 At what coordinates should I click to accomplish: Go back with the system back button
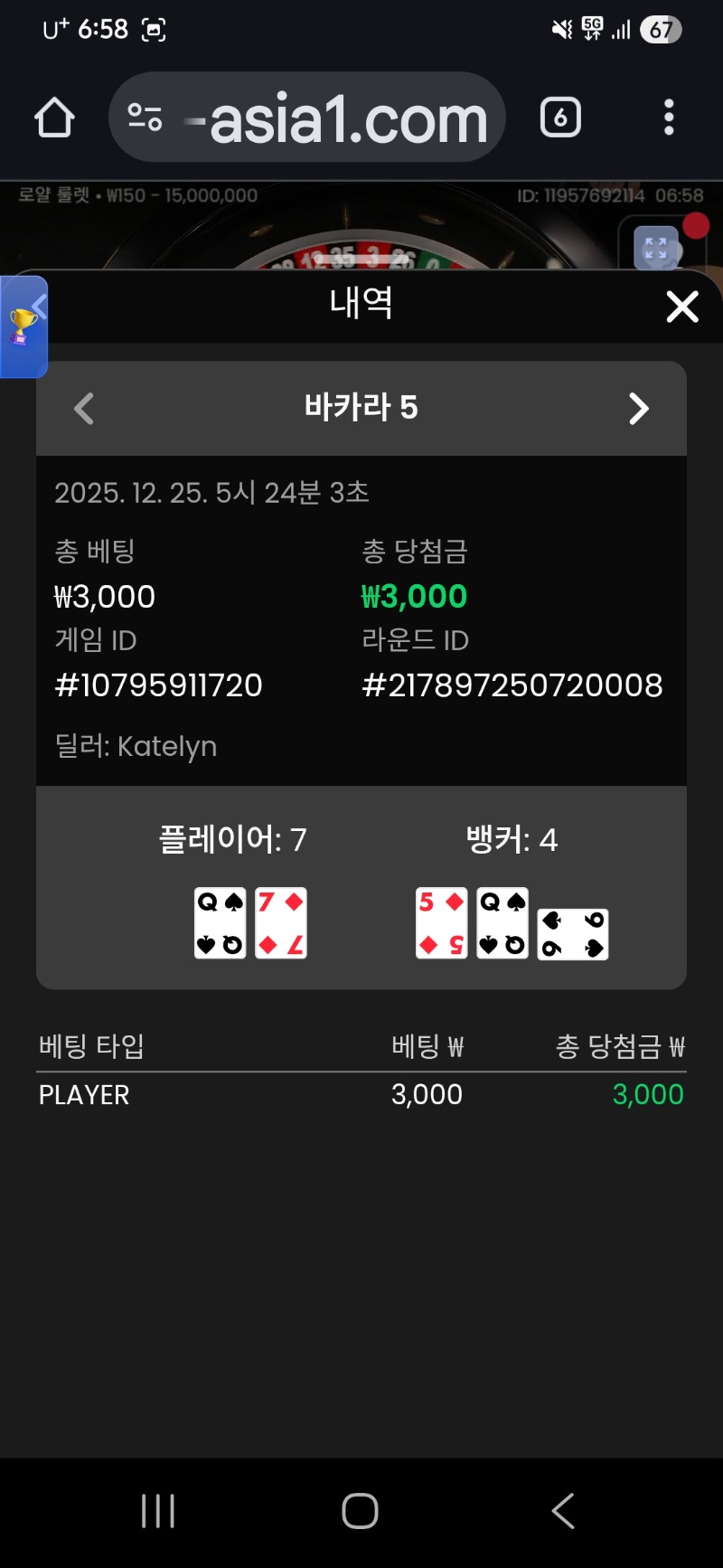coord(563,1510)
